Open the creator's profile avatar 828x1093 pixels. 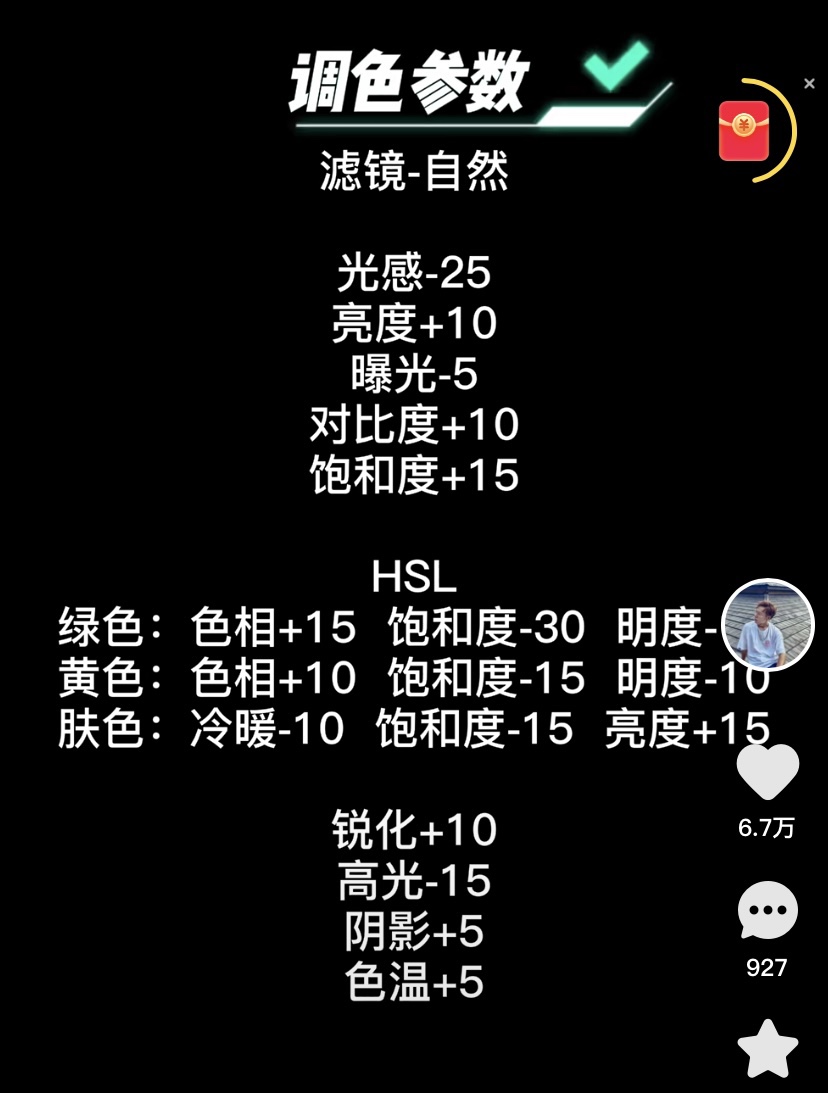pyautogui.click(x=768, y=624)
